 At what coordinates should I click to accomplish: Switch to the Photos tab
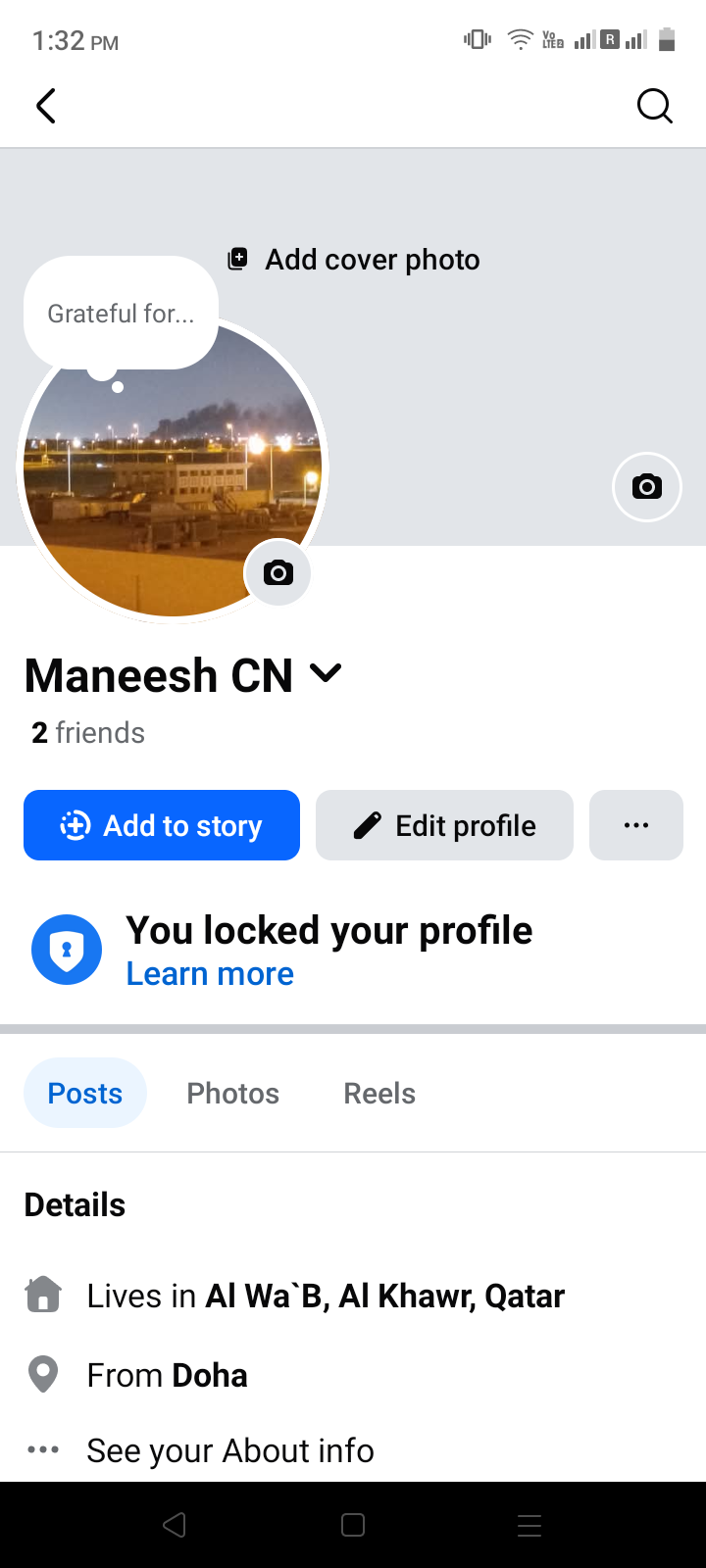233,1093
